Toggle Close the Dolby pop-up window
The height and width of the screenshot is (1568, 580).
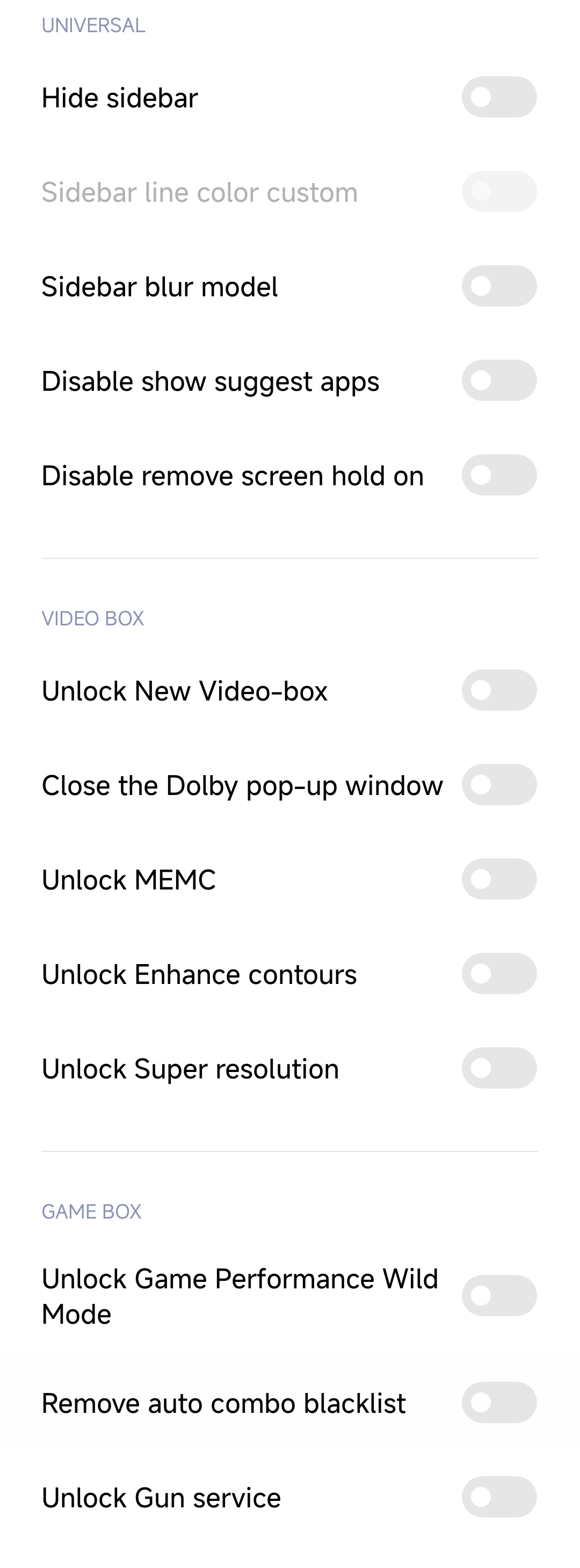pos(498,785)
